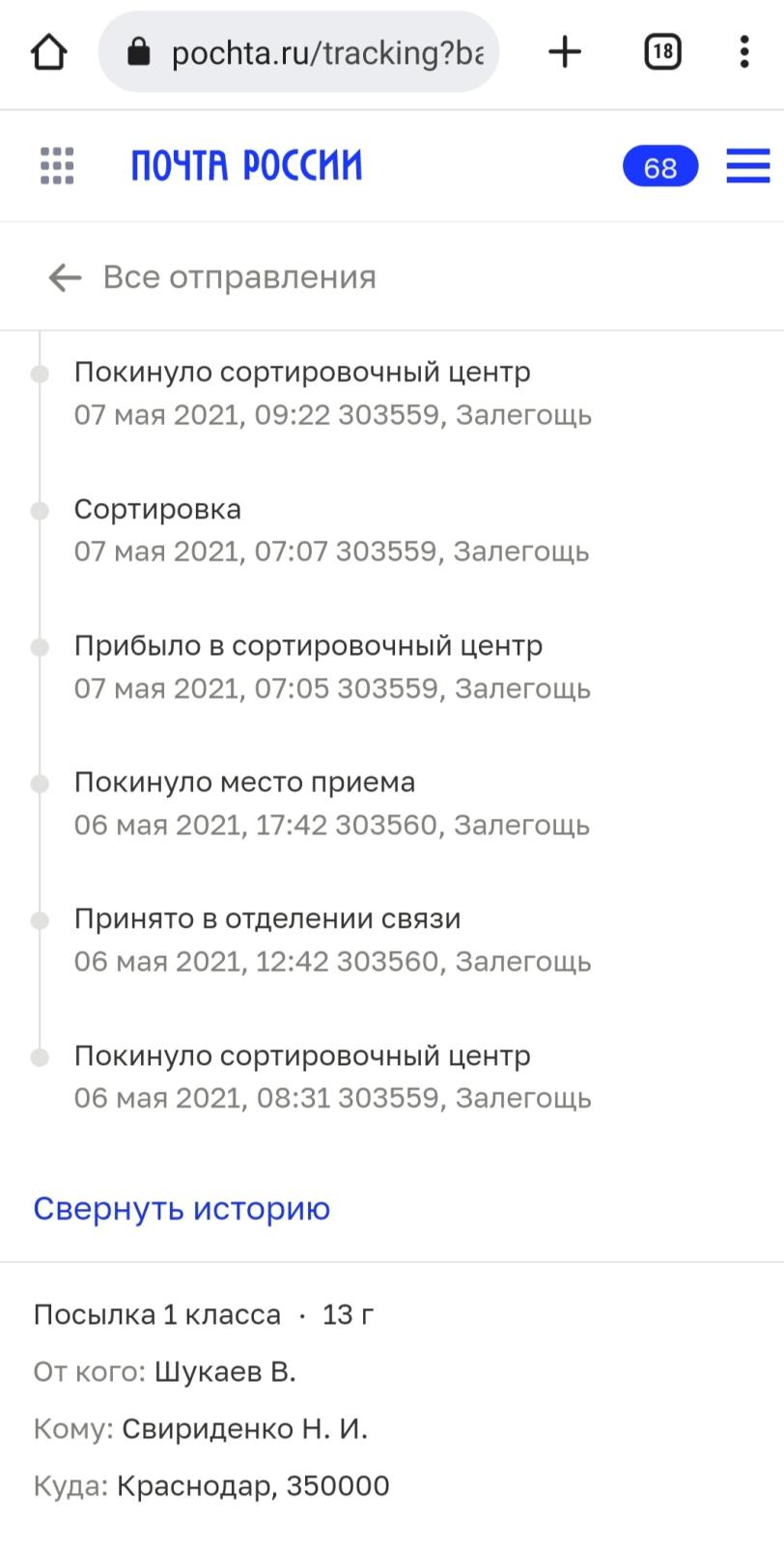
Task: Open the site hamburger menu
Action: 748,166
